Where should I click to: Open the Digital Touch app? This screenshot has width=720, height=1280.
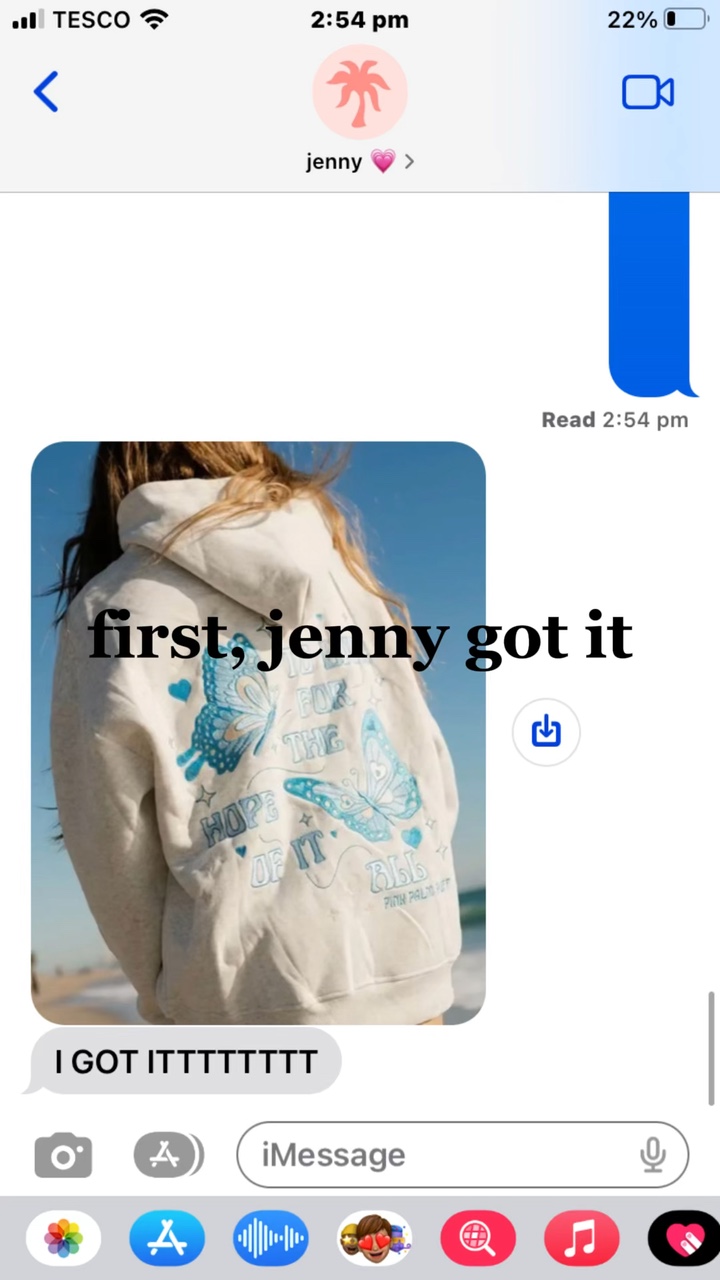pos(685,1238)
